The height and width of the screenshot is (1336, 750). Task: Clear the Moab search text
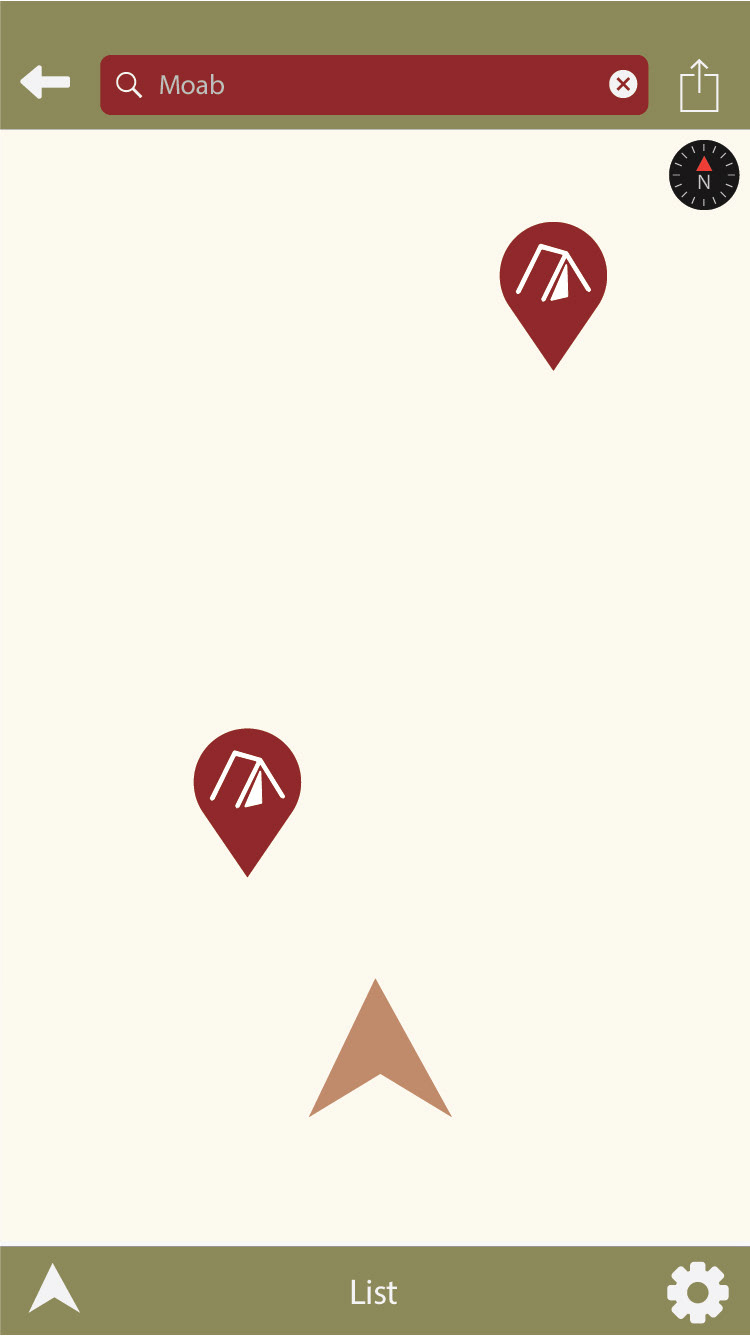(623, 85)
